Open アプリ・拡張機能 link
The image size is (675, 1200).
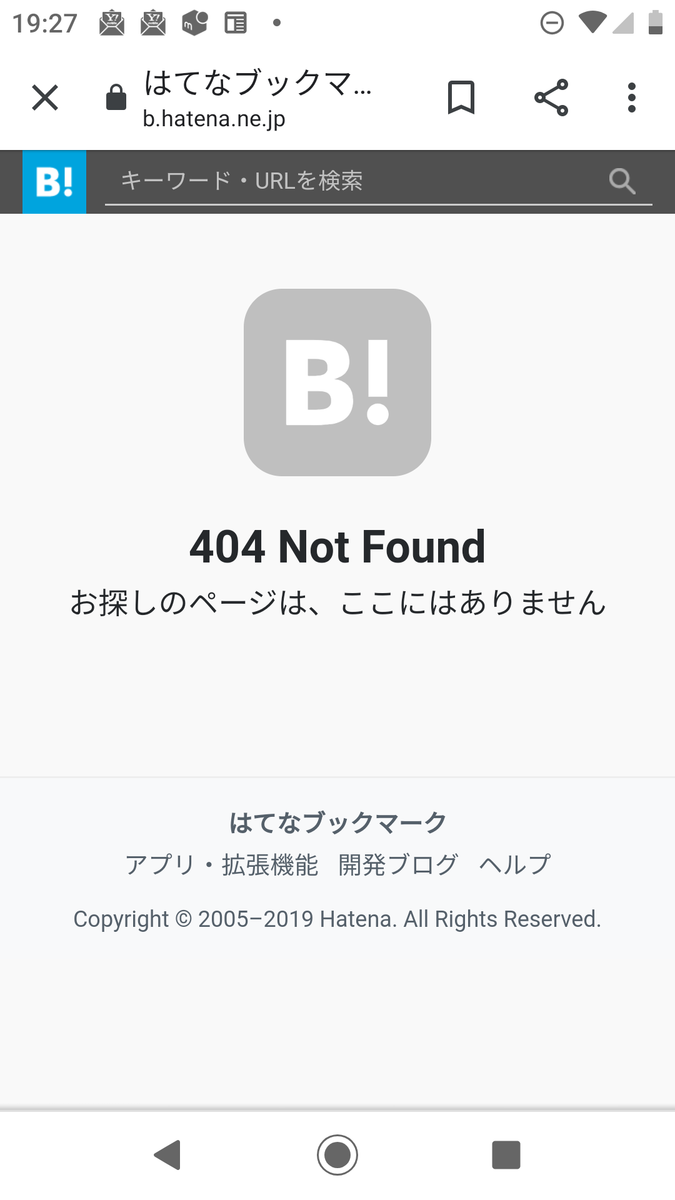point(221,864)
